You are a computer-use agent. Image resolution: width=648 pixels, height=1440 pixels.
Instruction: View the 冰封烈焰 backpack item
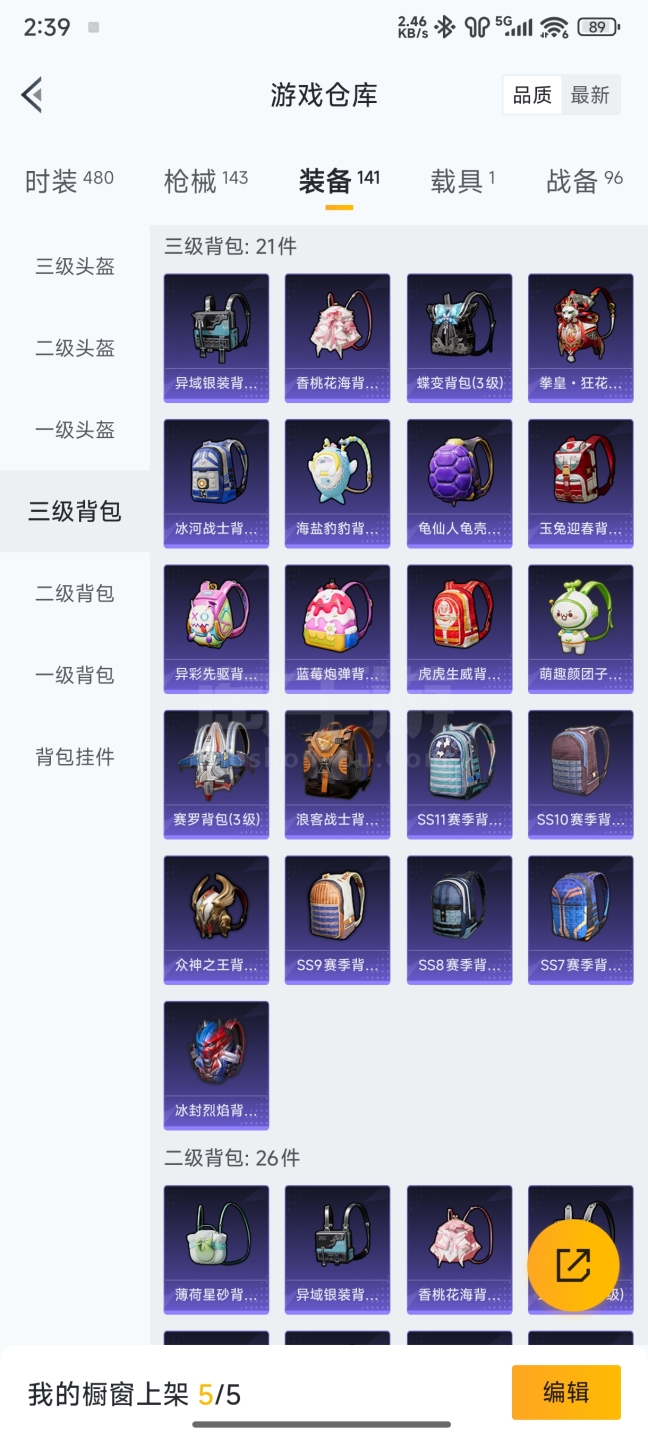(216, 1066)
